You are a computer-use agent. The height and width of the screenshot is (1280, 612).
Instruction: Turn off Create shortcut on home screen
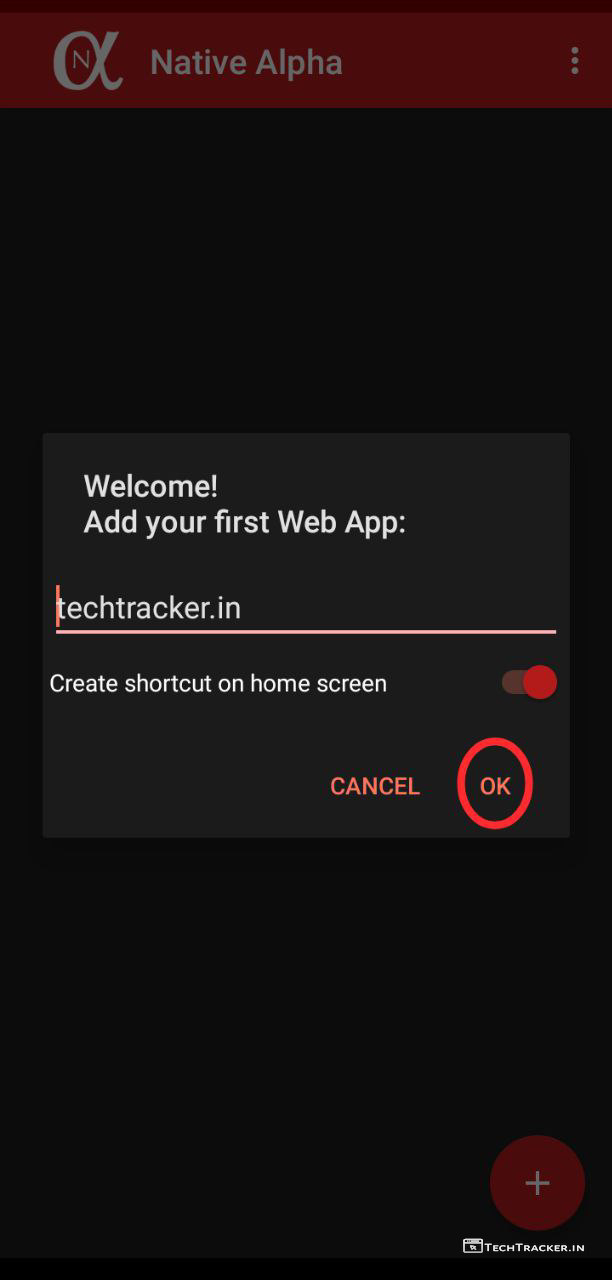pyautogui.click(x=529, y=683)
